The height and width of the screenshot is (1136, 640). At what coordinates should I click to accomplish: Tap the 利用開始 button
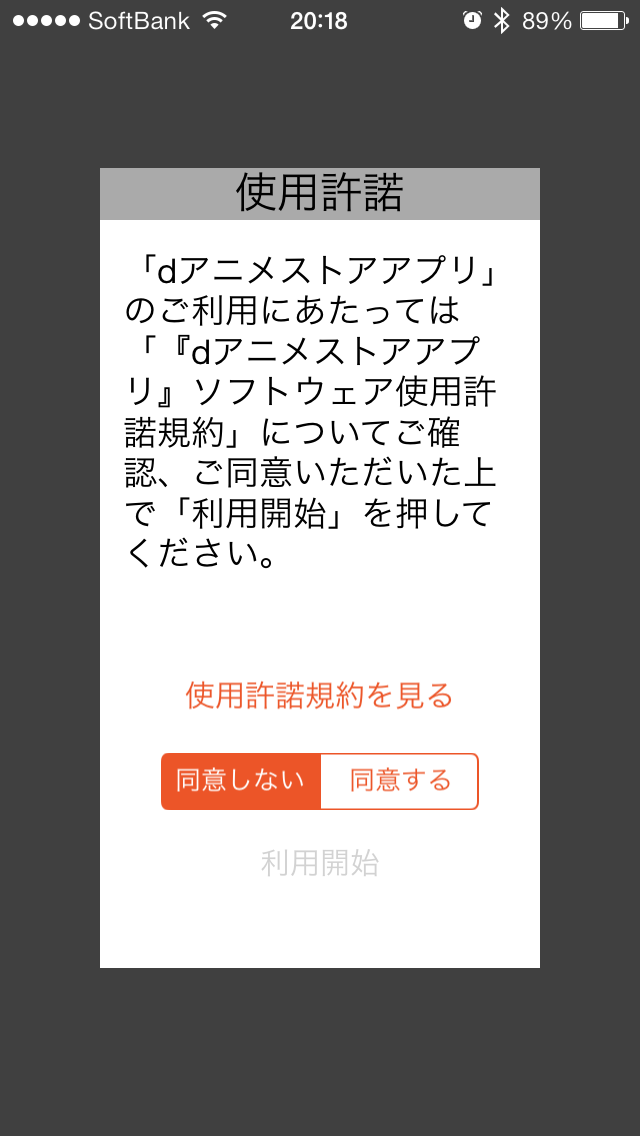point(320,863)
